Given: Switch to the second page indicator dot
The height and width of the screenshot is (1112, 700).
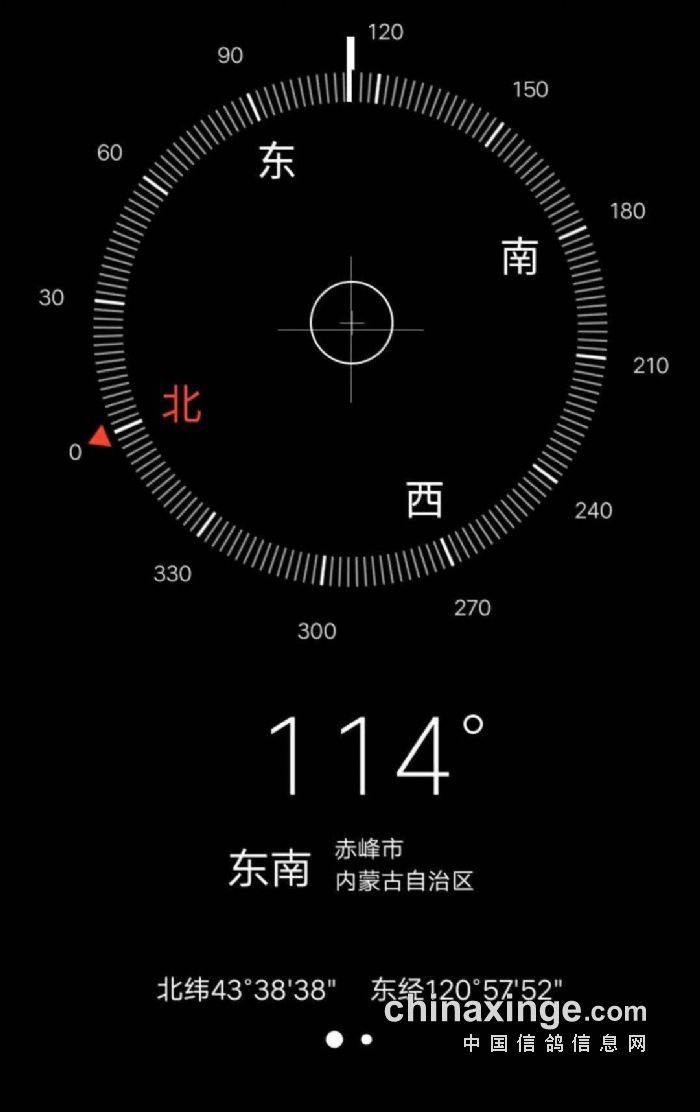Looking at the screenshot, I should tap(367, 1040).
